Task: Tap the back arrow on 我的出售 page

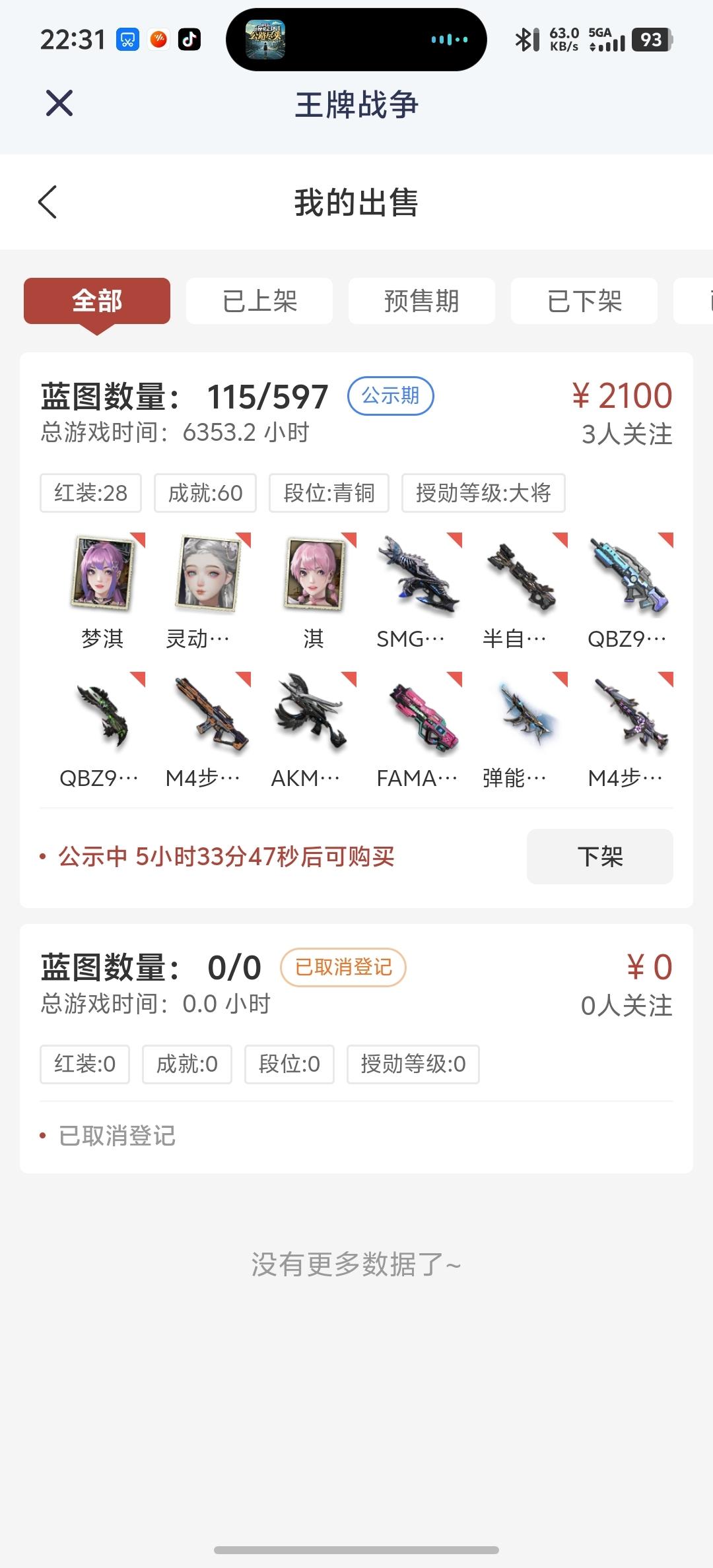Action: click(x=48, y=202)
